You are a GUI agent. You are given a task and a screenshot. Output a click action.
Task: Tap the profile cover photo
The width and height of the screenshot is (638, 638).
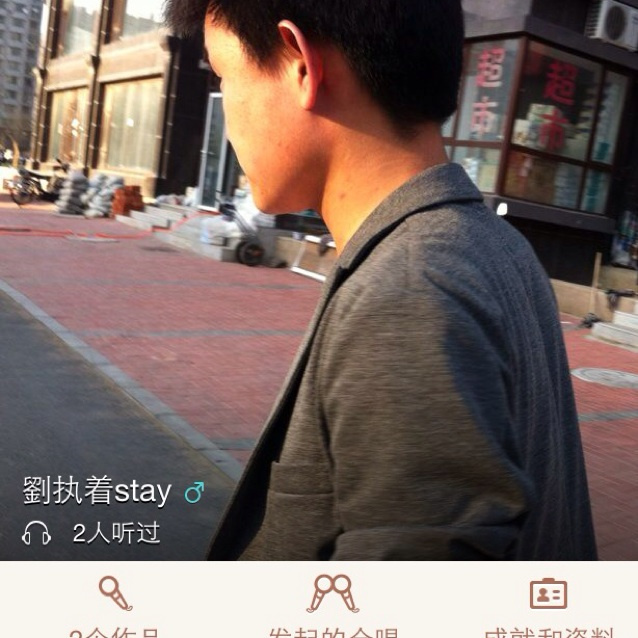(x=319, y=280)
